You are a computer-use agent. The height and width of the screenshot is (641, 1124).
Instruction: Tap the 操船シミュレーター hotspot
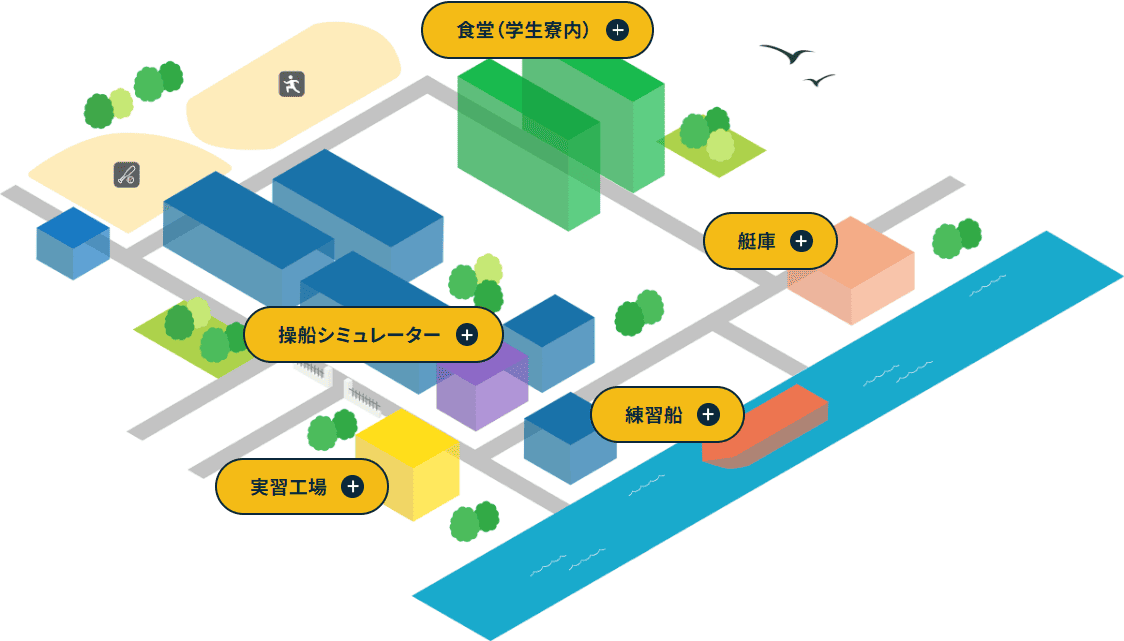373,335
